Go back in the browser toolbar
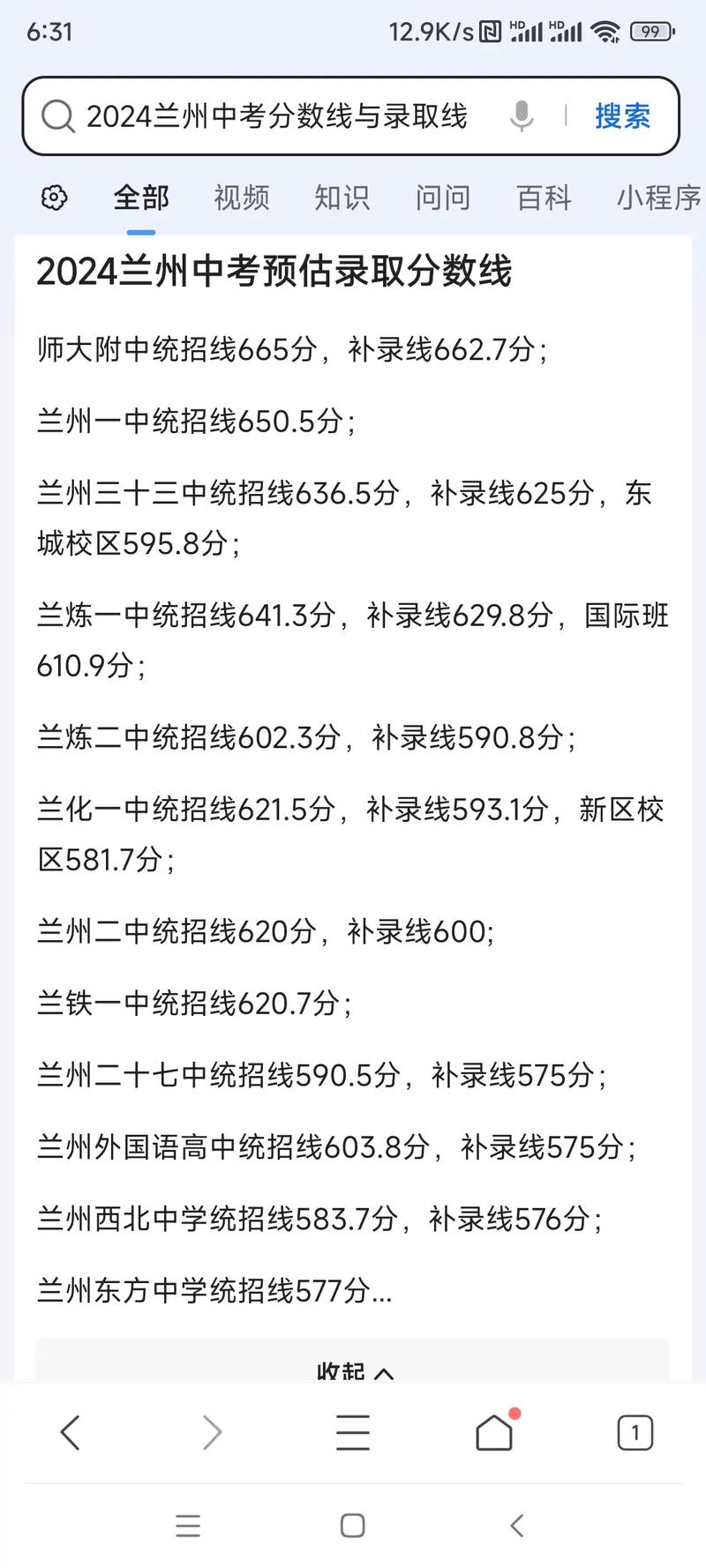 tap(71, 1432)
